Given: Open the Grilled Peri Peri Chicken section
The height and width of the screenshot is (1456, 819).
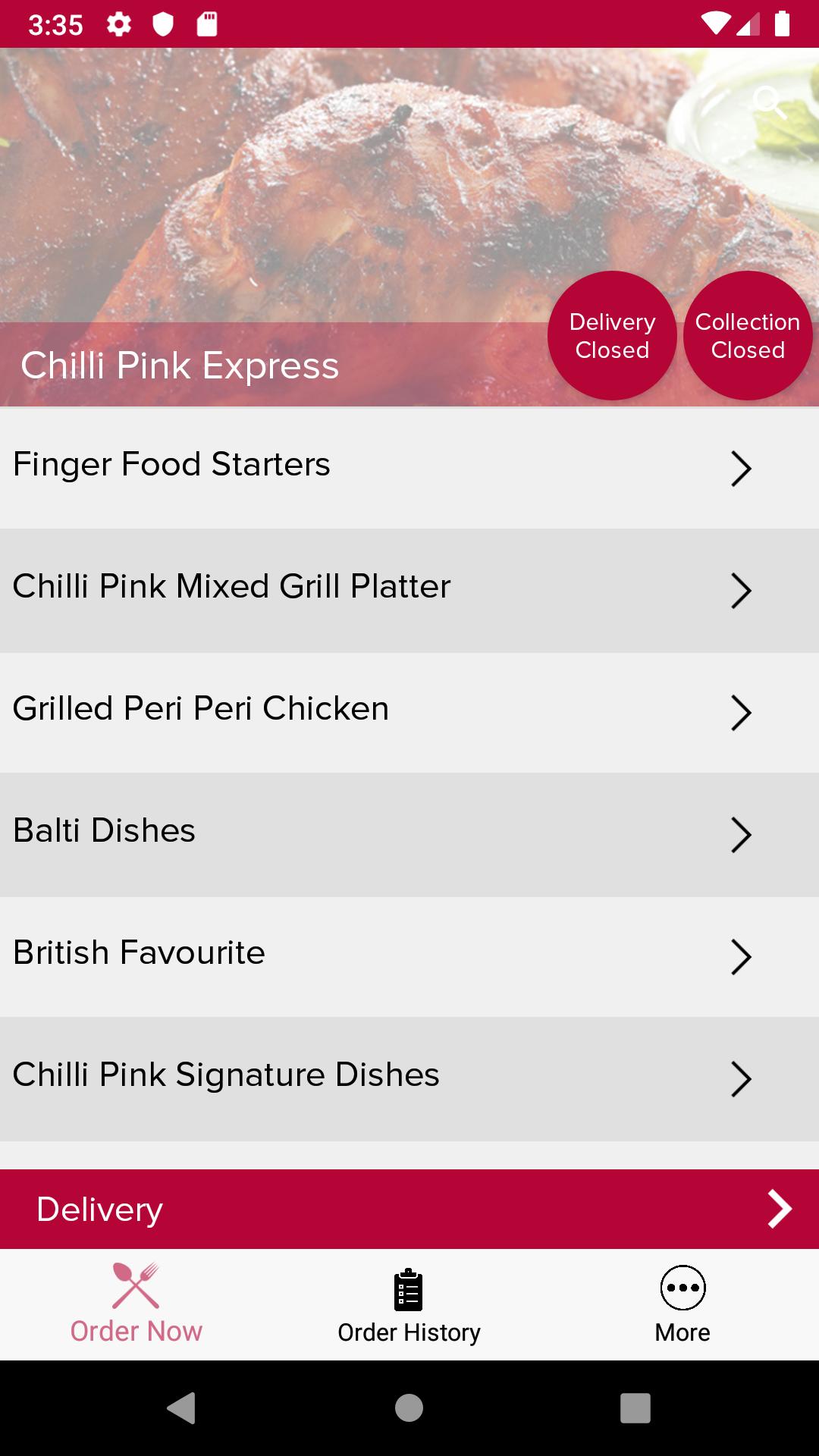Looking at the screenshot, I should tap(409, 708).
